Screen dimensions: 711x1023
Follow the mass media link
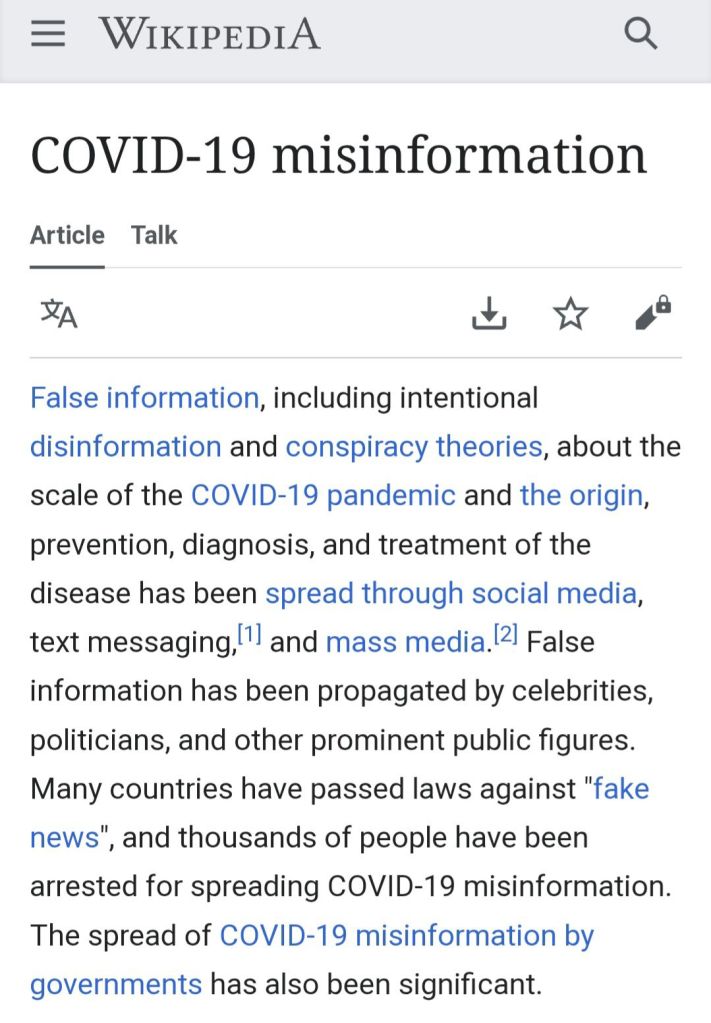(405, 642)
